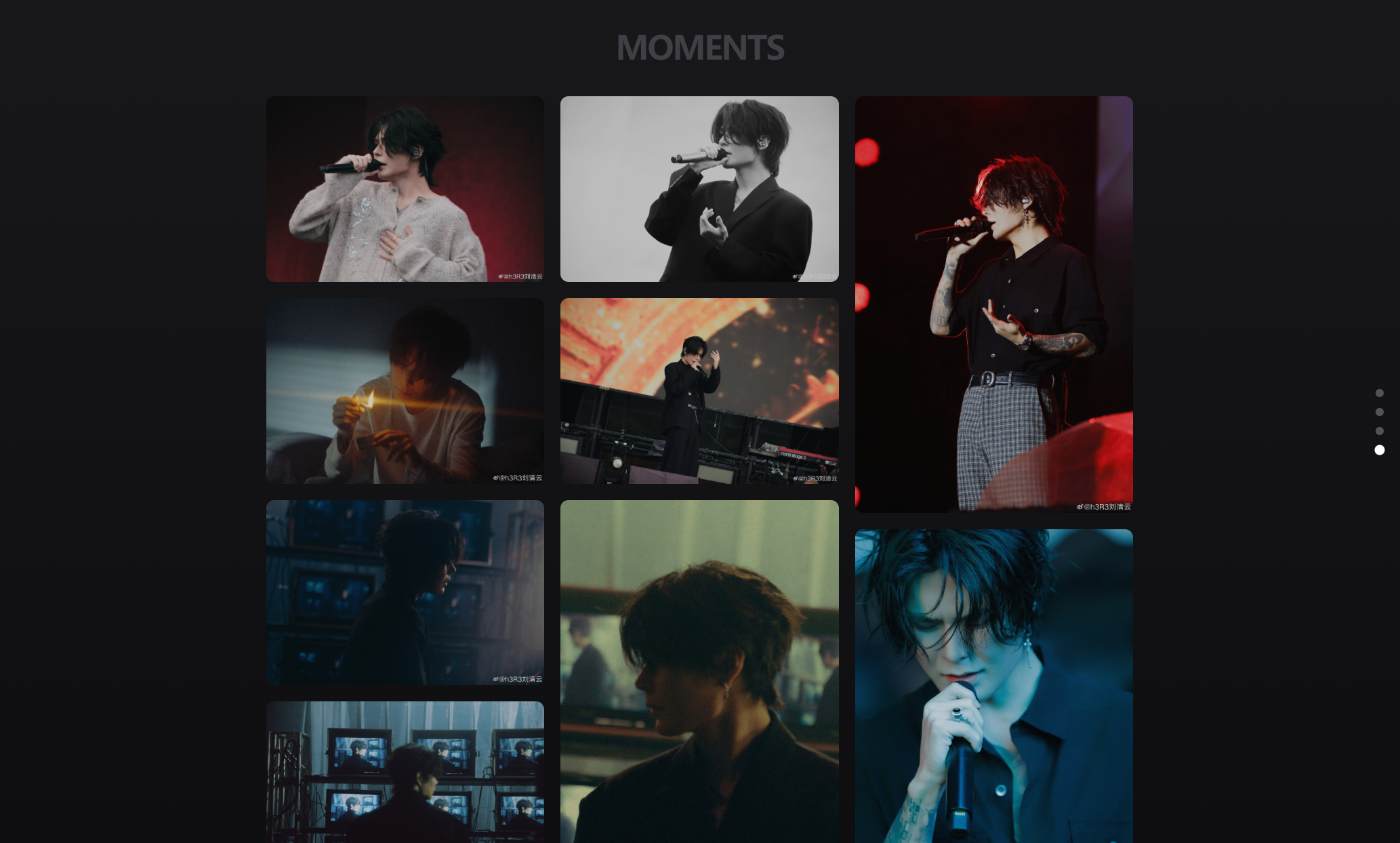This screenshot has width=1400, height=843.
Task: Jump to the second section dot
Action: coord(1379,412)
